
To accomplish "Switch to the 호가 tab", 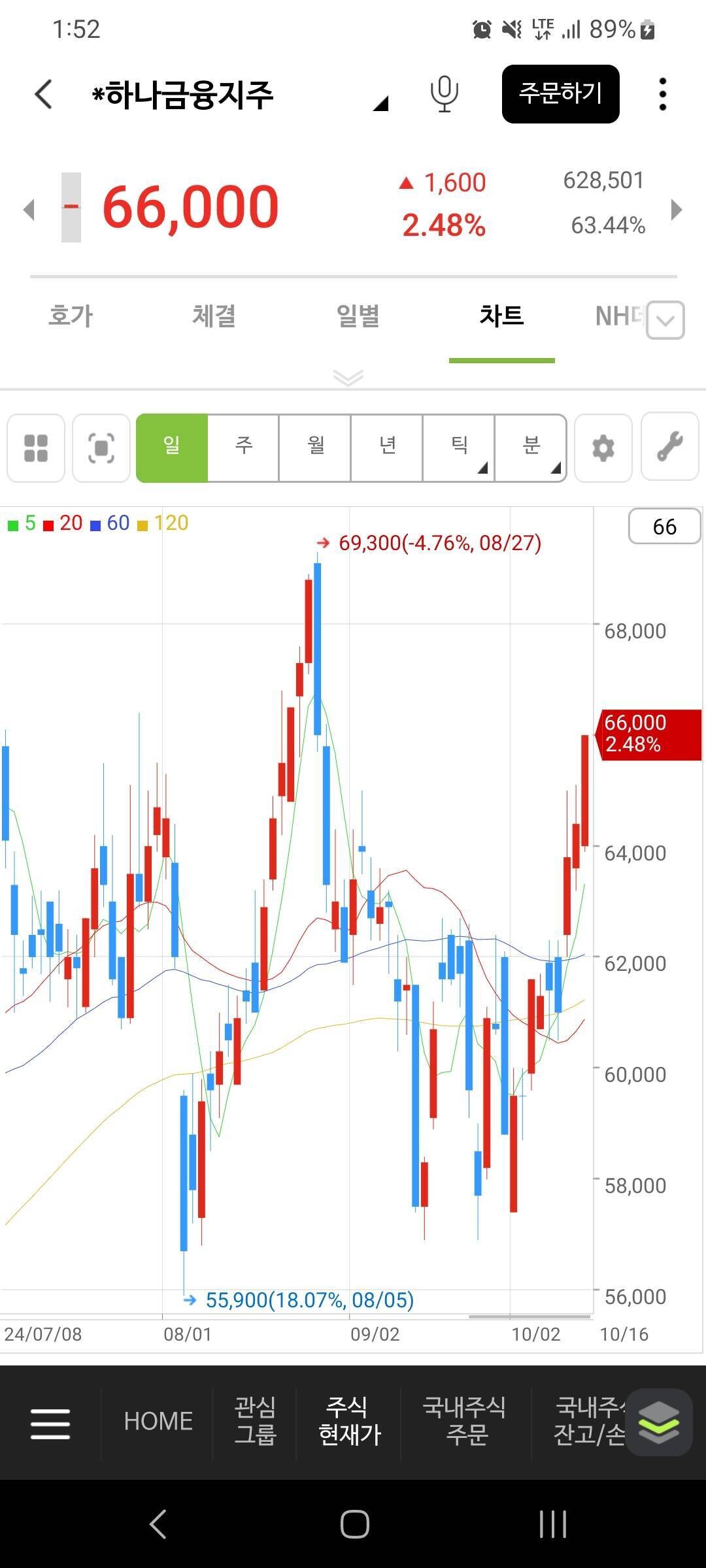I will point(71,316).
